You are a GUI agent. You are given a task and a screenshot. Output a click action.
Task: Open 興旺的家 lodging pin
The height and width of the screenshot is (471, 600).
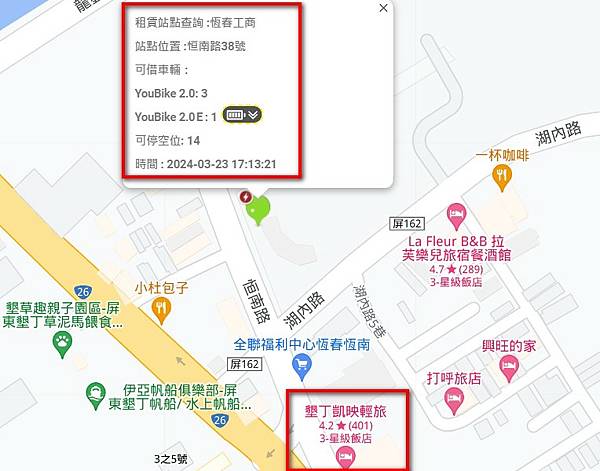coord(507,372)
